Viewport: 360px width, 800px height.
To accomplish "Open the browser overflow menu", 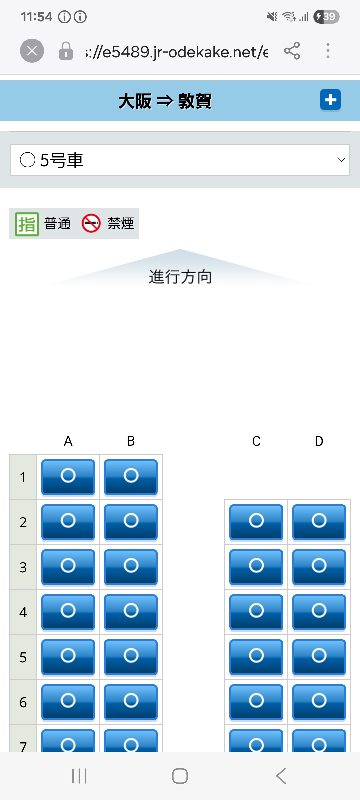I will tap(328, 51).
